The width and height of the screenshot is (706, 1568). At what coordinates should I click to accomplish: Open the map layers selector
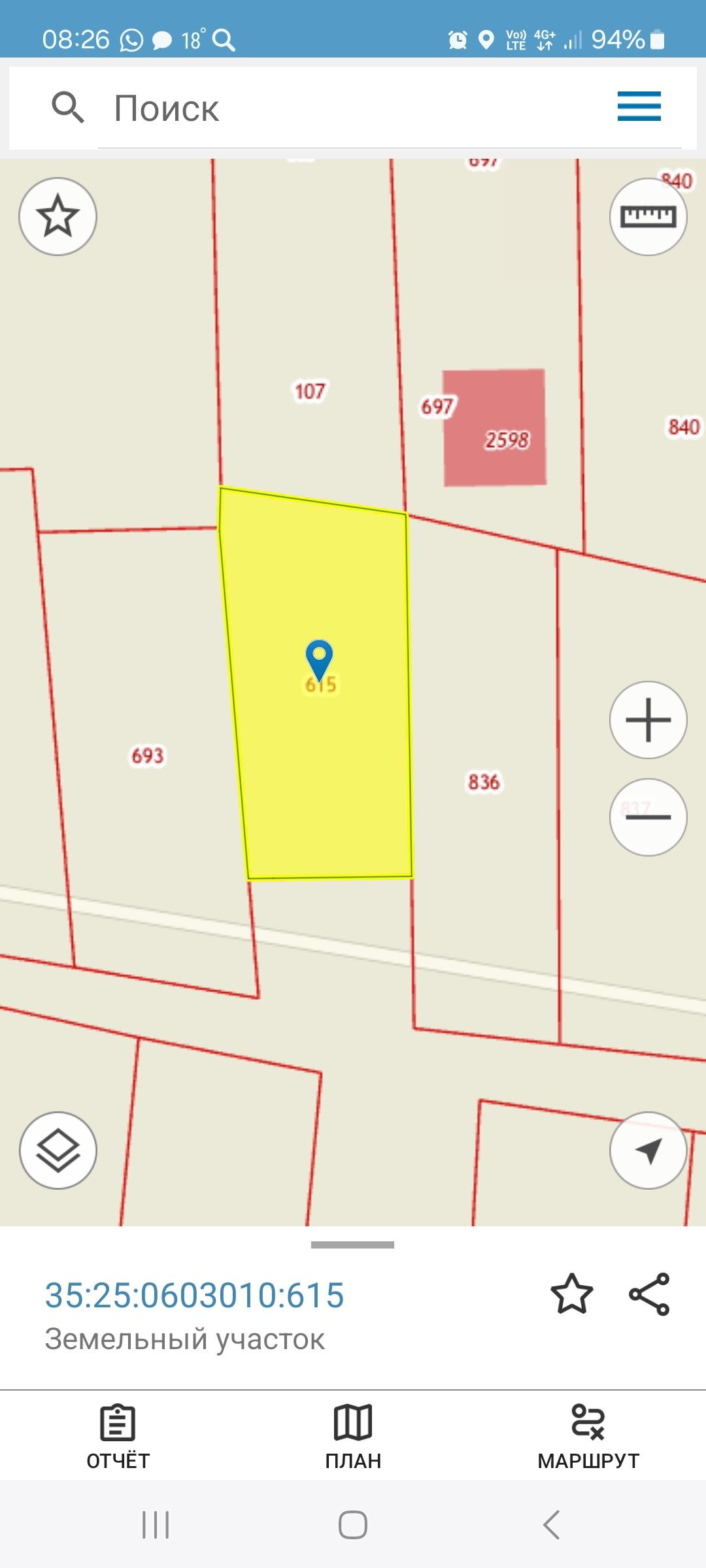coord(58,1151)
